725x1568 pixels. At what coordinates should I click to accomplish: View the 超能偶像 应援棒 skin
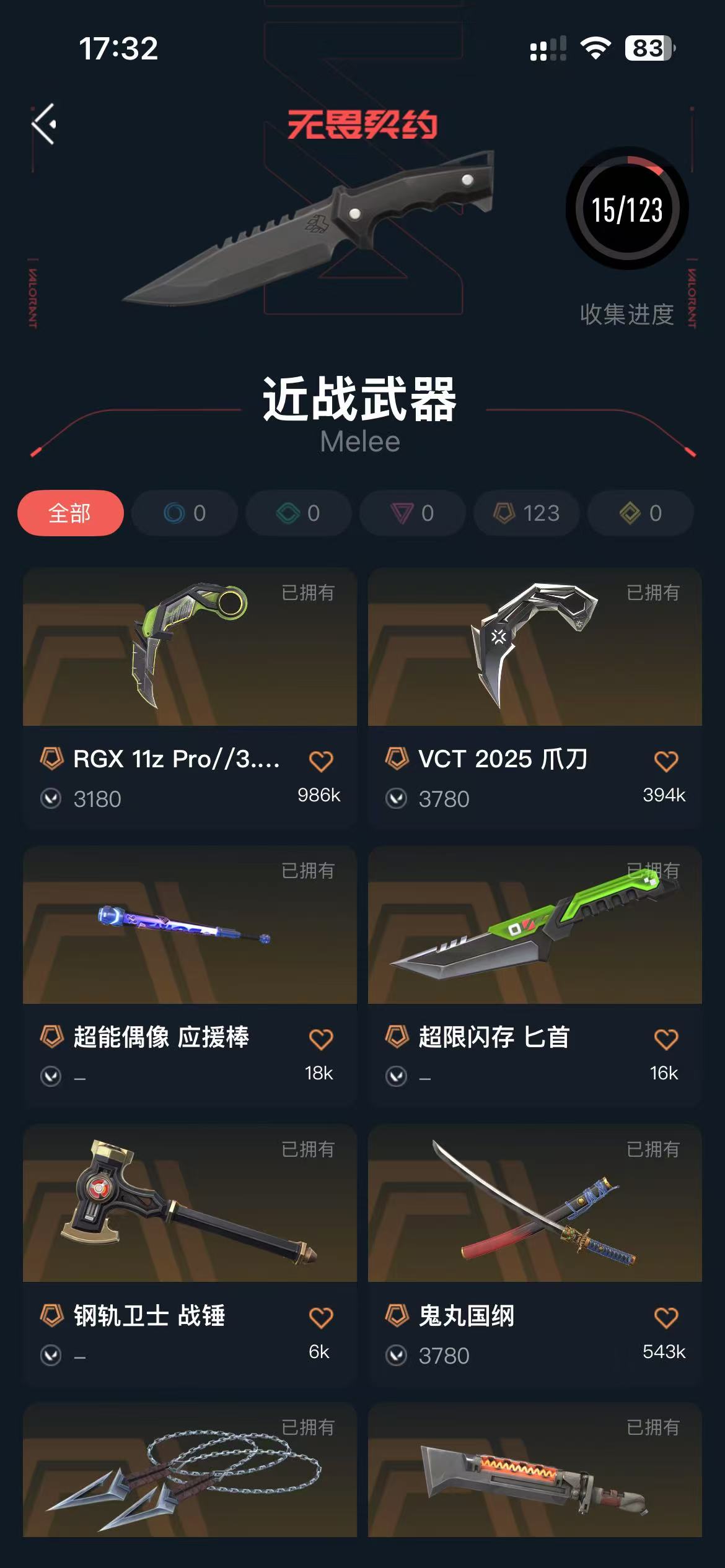190,925
